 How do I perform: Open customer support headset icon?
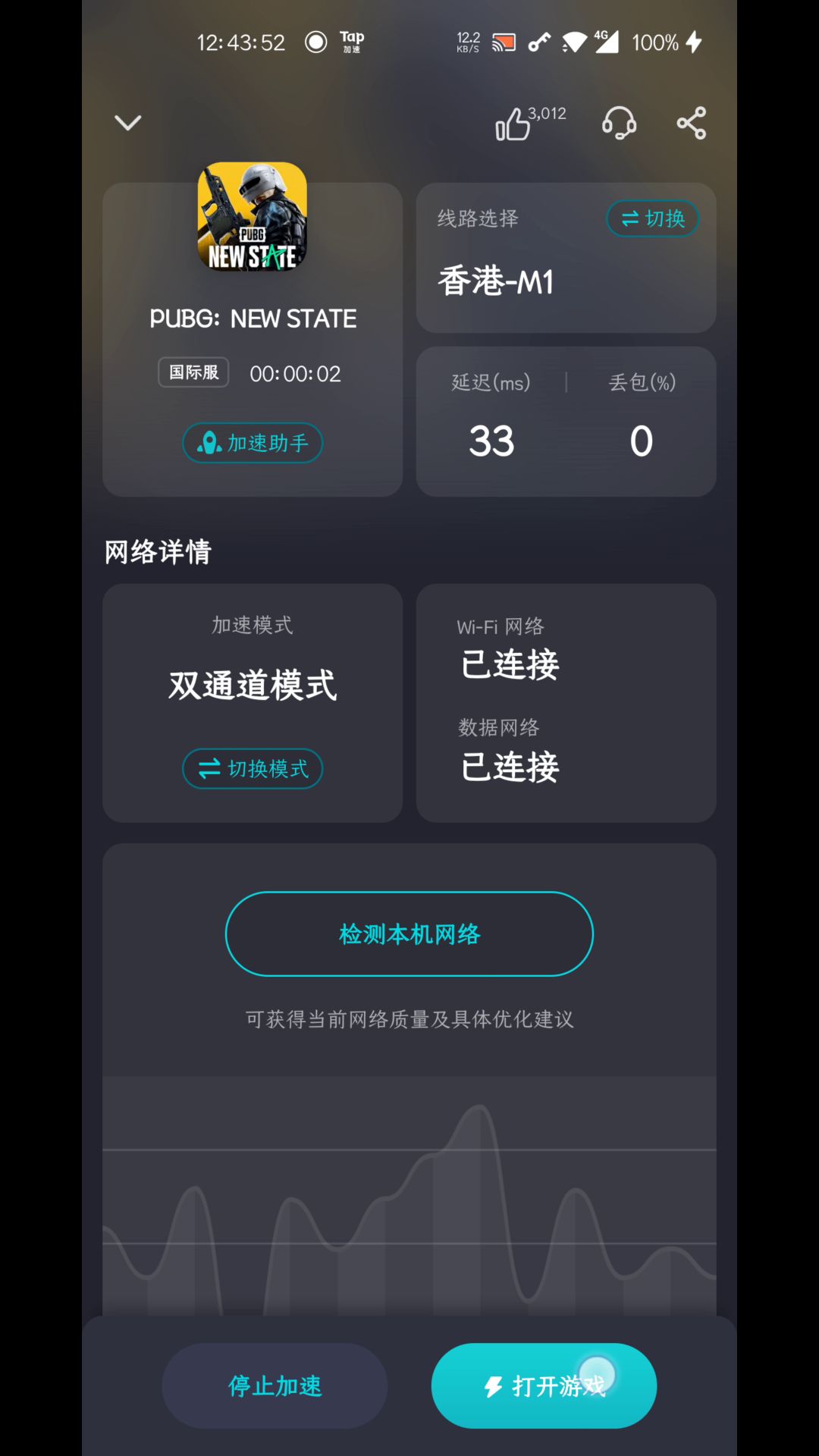click(619, 123)
